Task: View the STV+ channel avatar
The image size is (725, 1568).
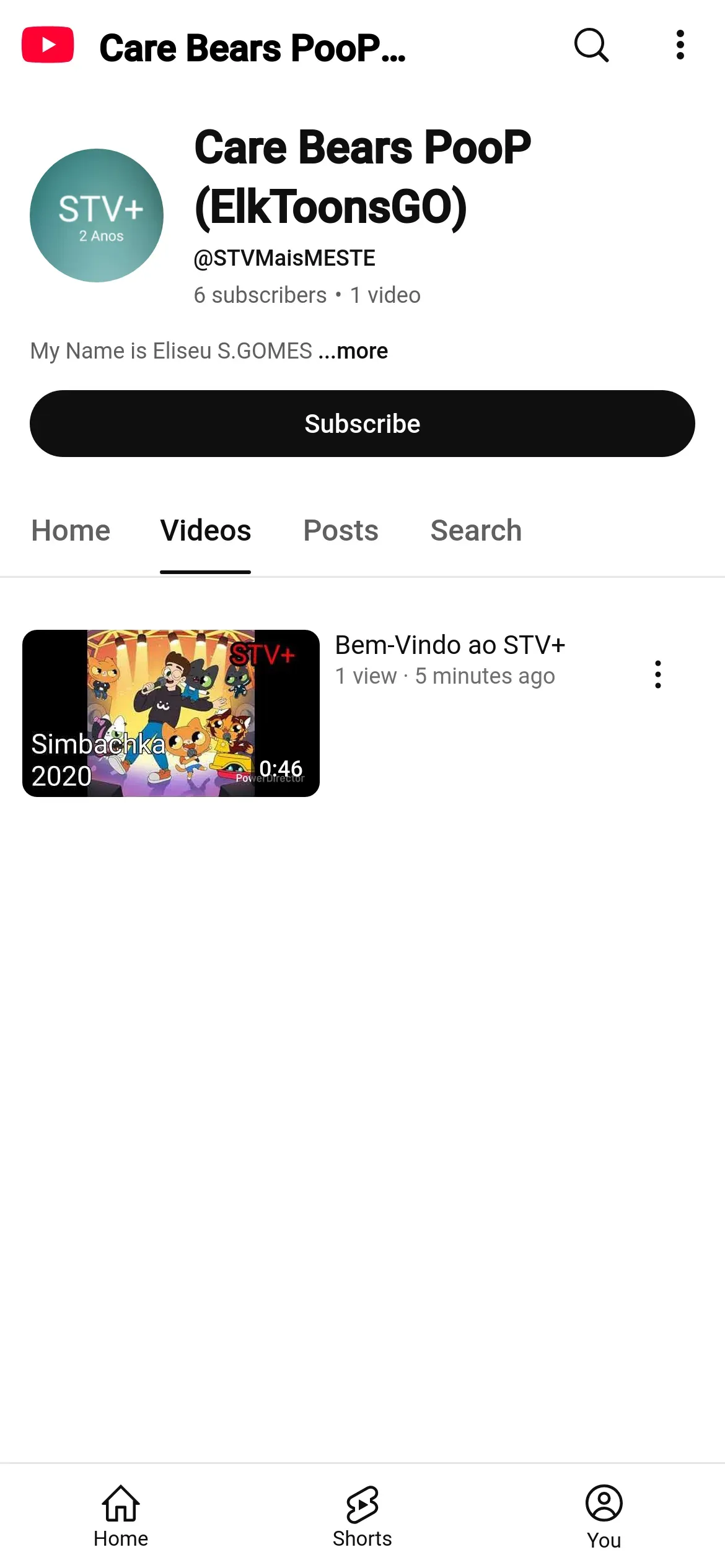Action: click(97, 216)
